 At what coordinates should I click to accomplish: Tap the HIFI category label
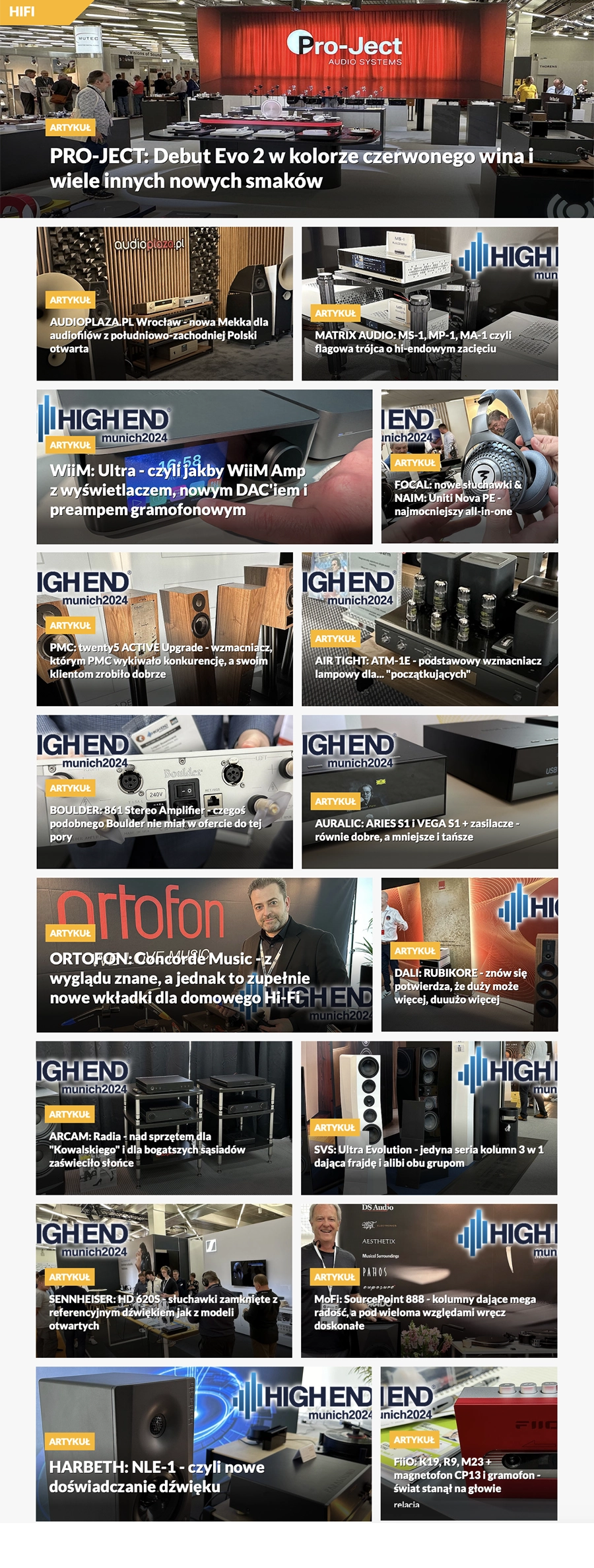22,11
